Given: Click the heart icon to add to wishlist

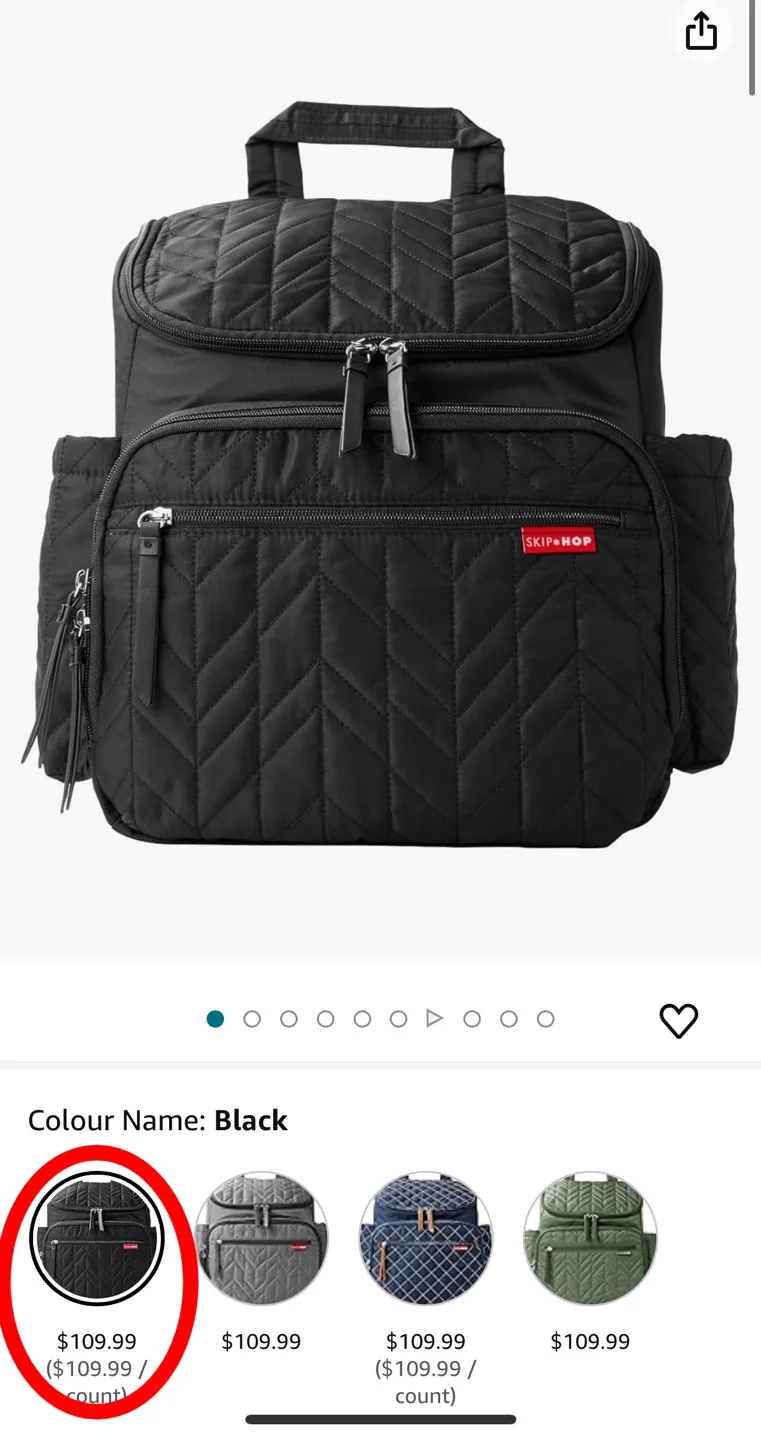Looking at the screenshot, I should click(679, 1021).
